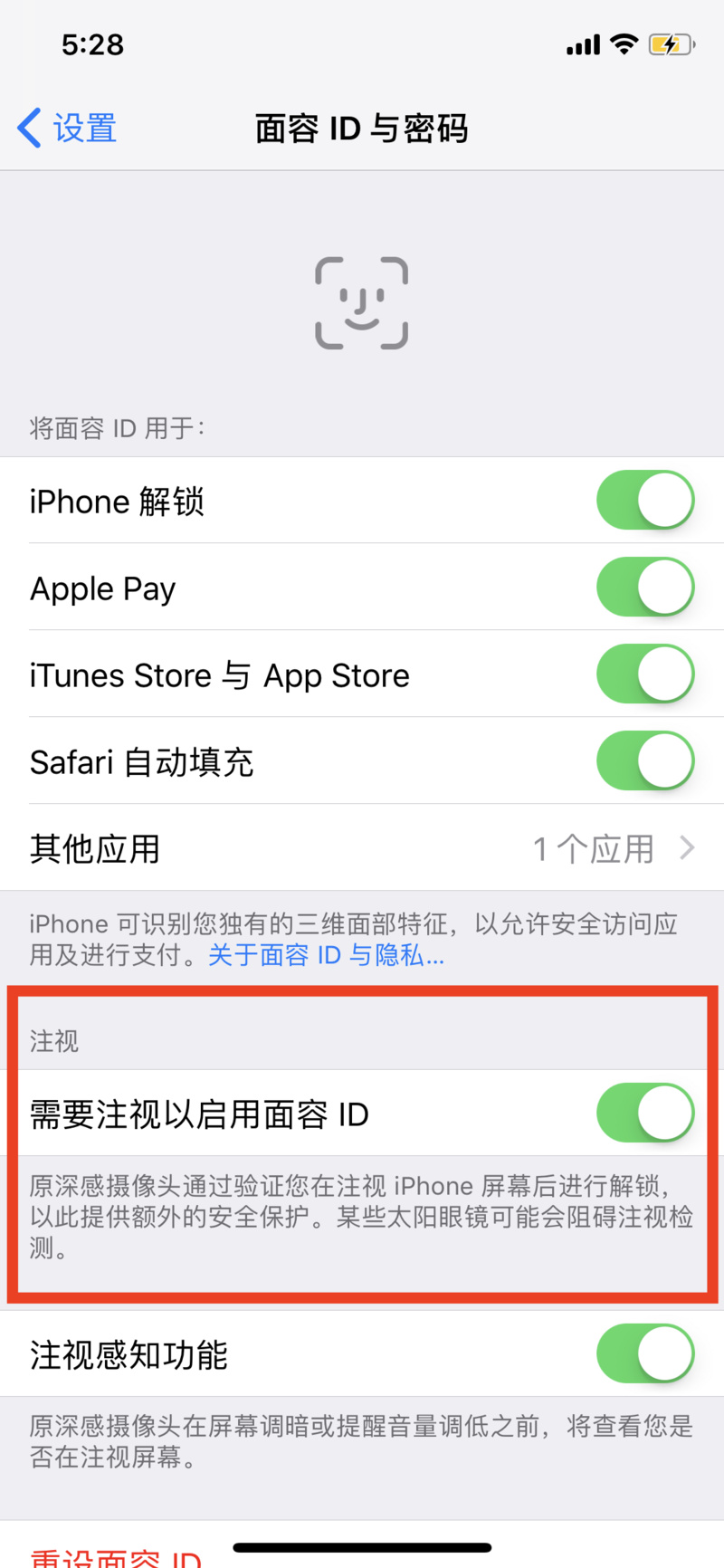Turn off Safari 自动填充
Screen dimensions: 724x1568
click(x=644, y=760)
